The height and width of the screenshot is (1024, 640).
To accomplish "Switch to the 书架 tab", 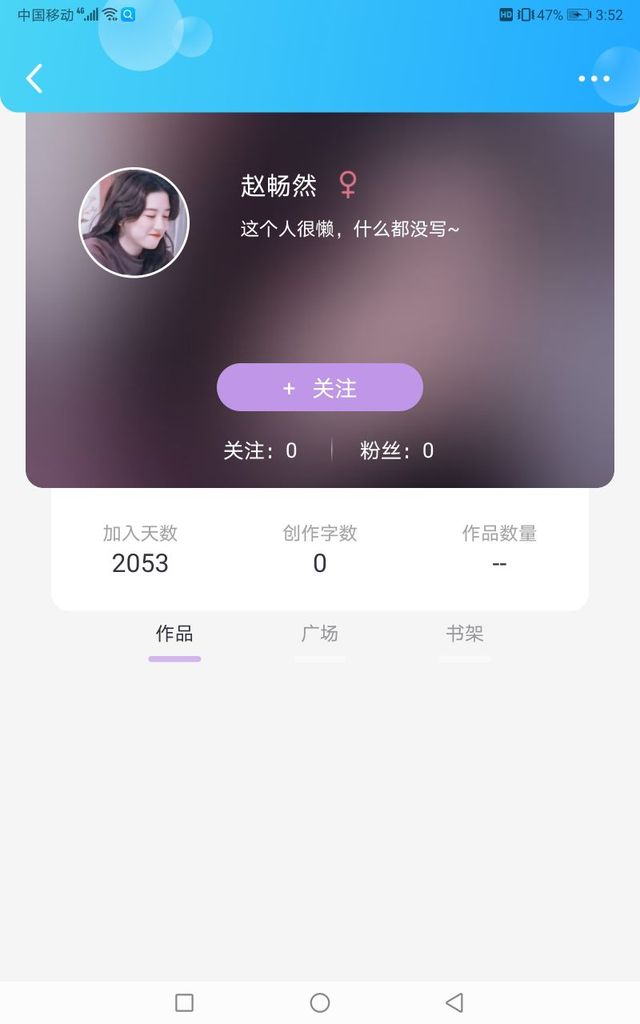I will (x=464, y=635).
